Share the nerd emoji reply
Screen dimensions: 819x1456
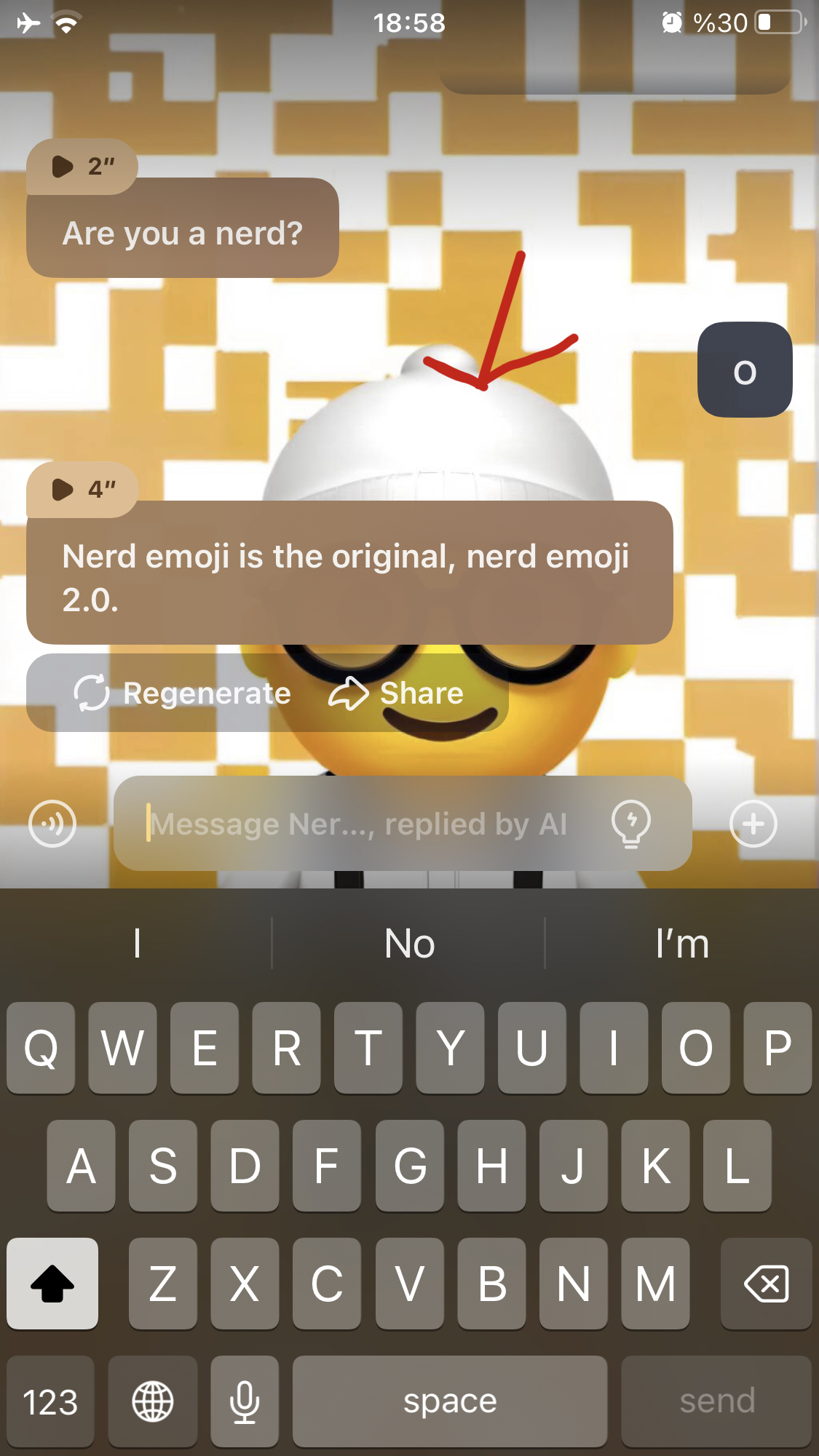397,693
